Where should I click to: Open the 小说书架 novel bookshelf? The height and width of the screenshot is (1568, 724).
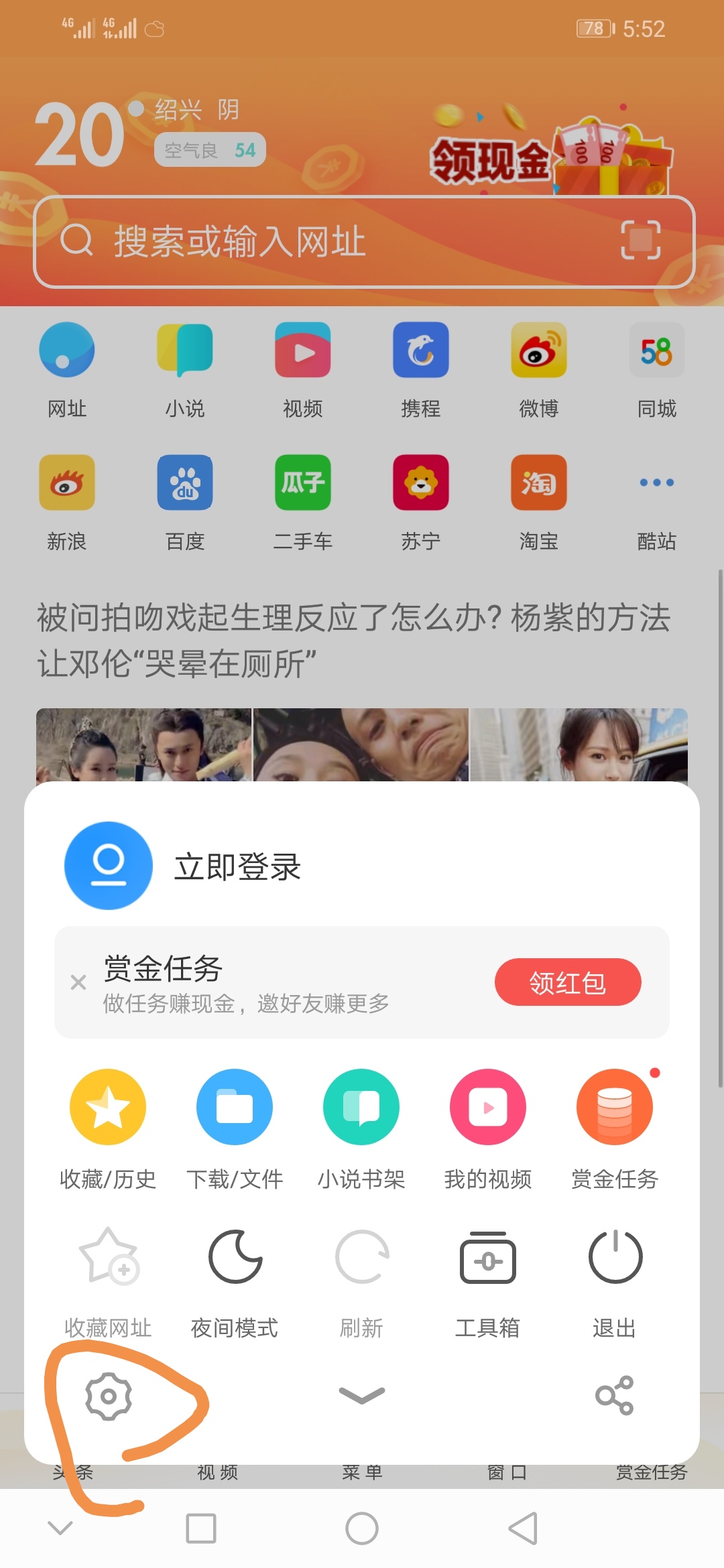tap(361, 1107)
